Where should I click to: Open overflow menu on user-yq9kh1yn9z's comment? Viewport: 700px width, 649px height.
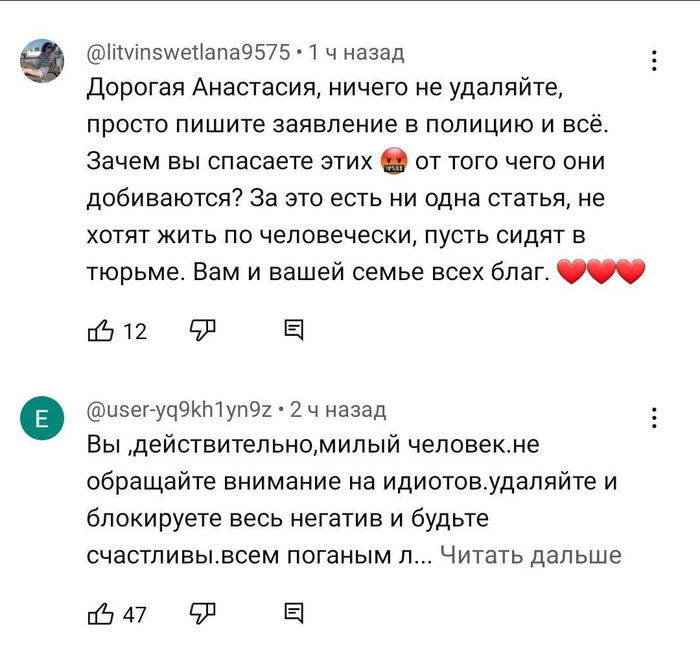click(654, 418)
